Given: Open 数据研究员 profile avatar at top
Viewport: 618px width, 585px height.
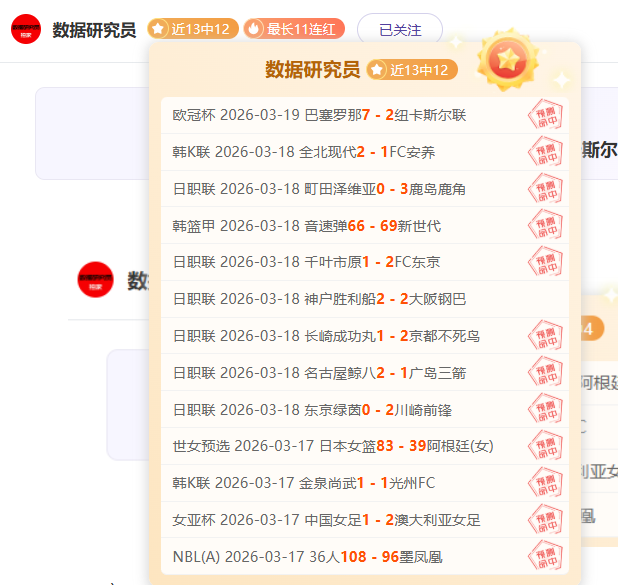Looking at the screenshot, I should [x=26, y=30].
